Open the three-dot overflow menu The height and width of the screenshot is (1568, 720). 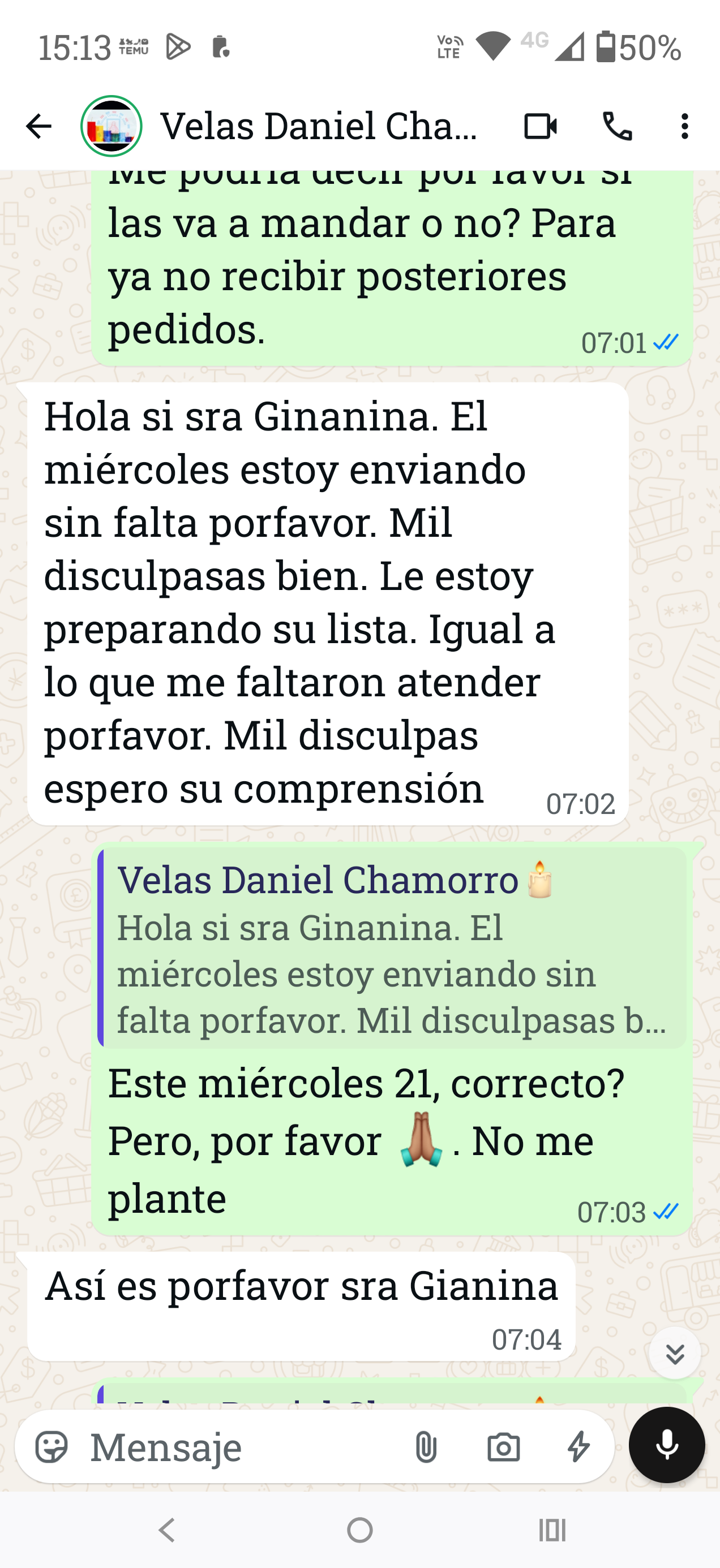pos(685,127)
